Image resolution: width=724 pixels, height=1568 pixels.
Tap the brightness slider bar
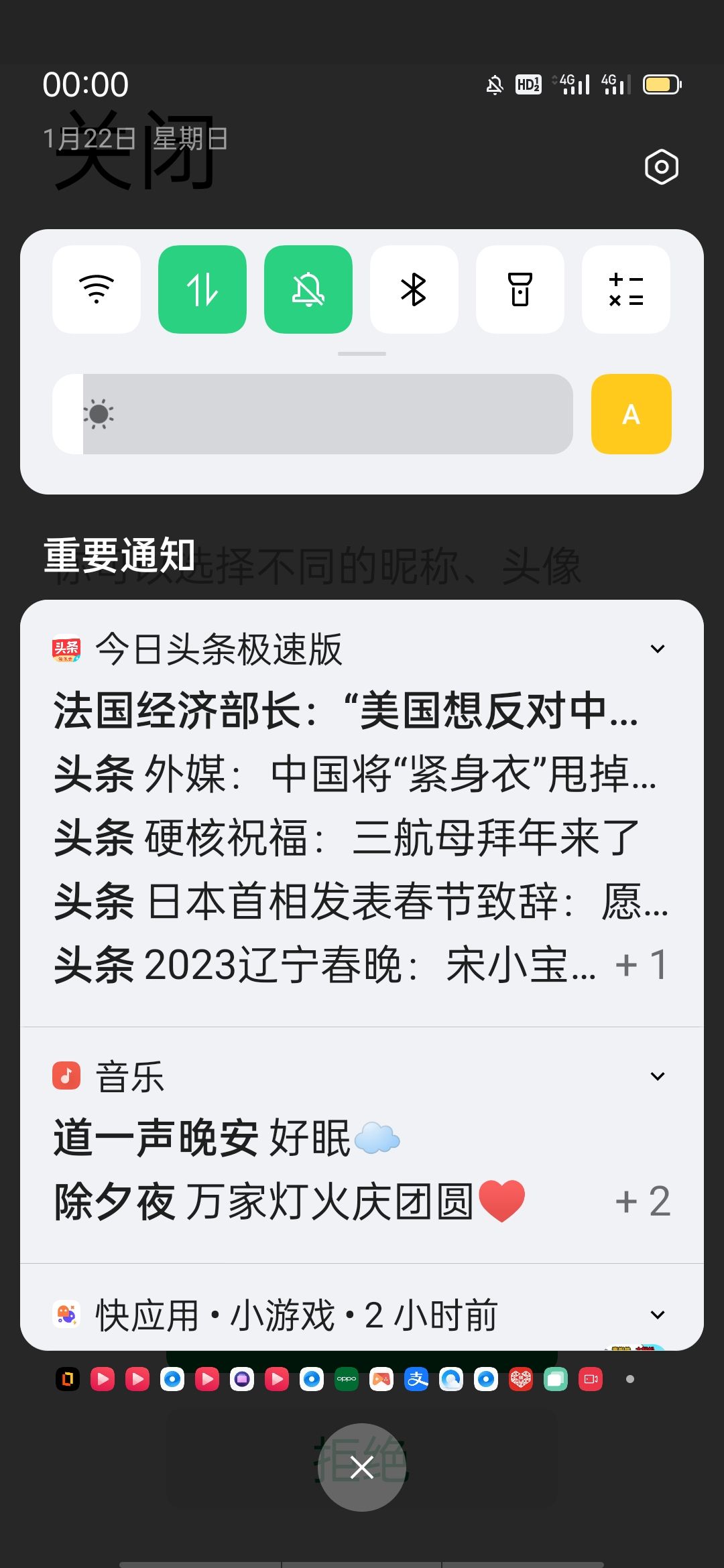(x=312, y=414)
